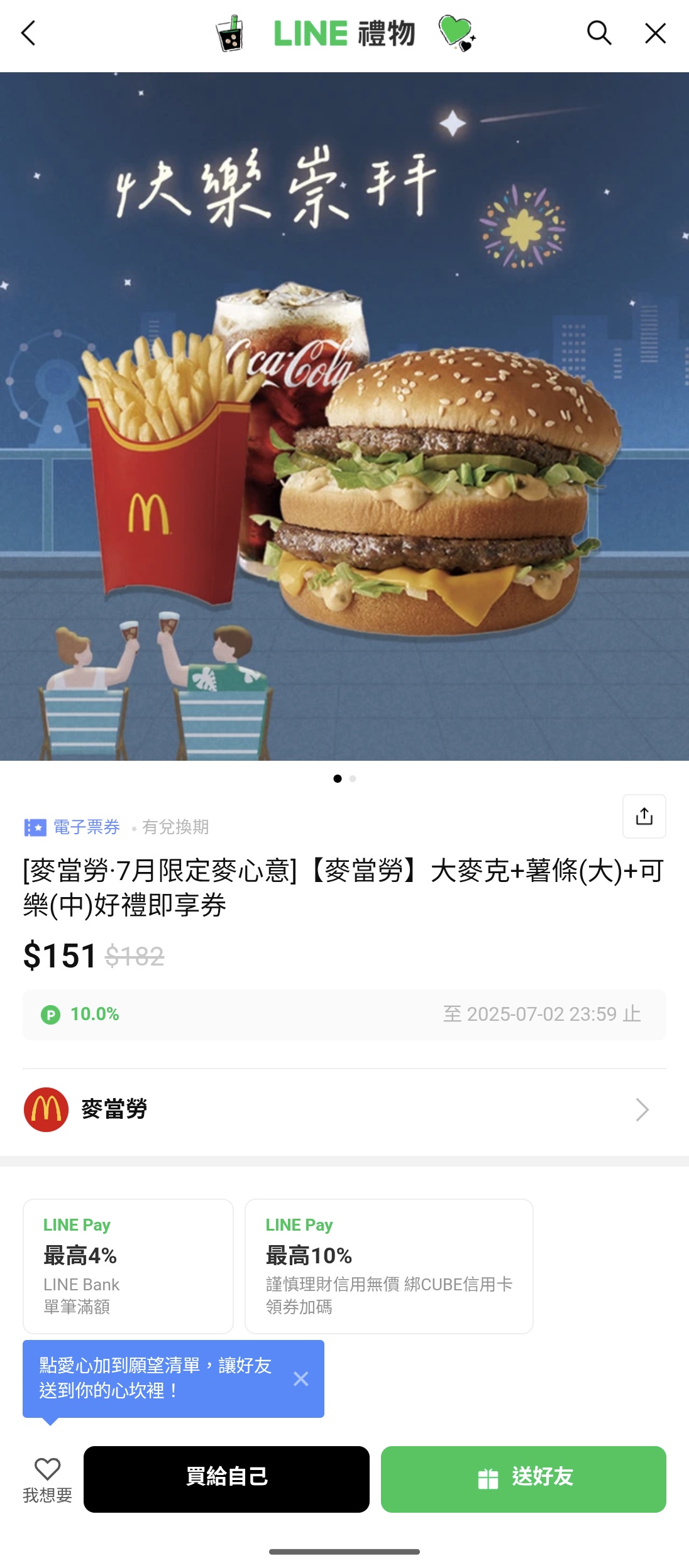
Task: Tap 送好友 to gift a friend
Action: 523,1479
